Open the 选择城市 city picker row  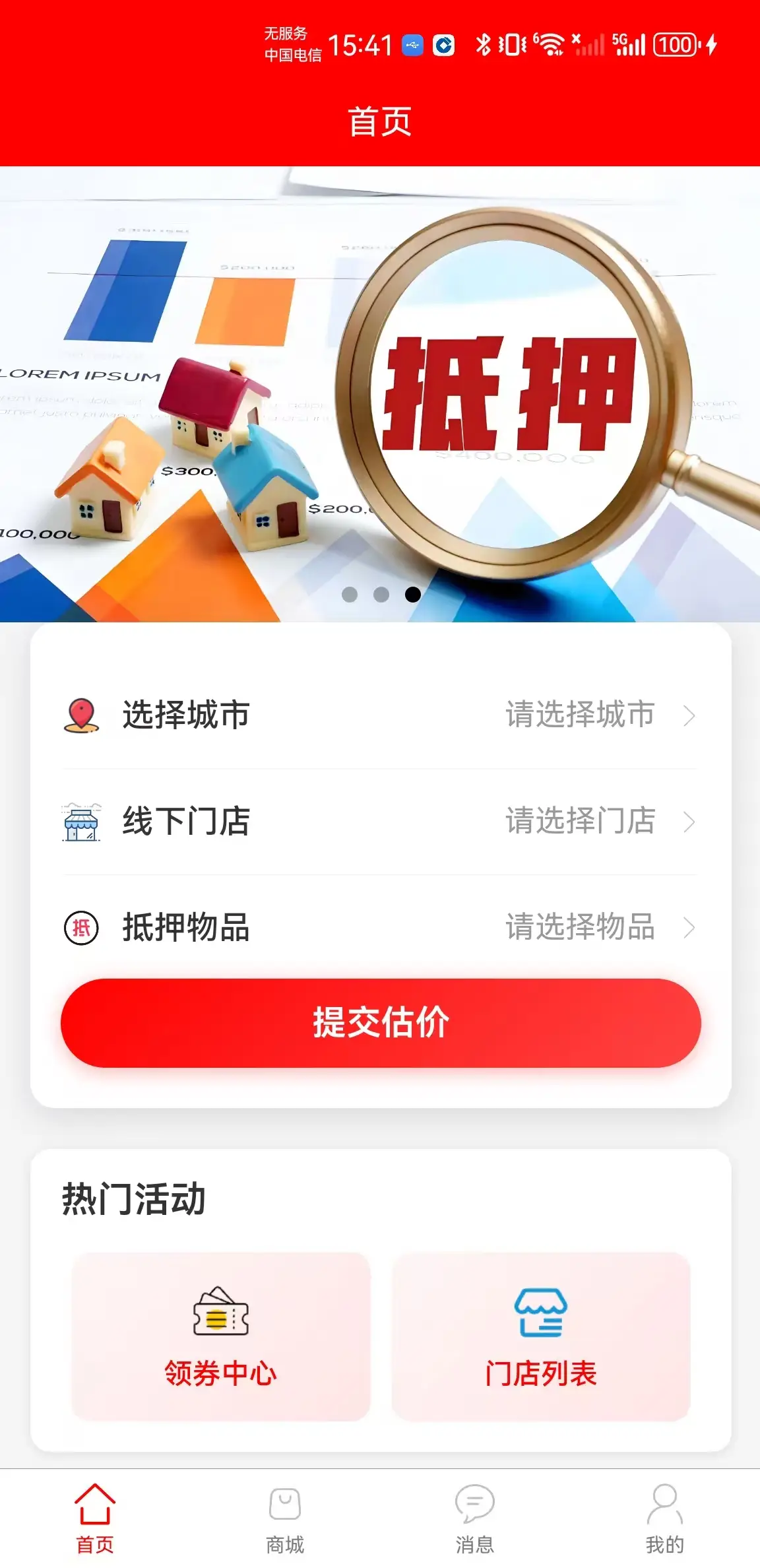click(x=380, y=715)
